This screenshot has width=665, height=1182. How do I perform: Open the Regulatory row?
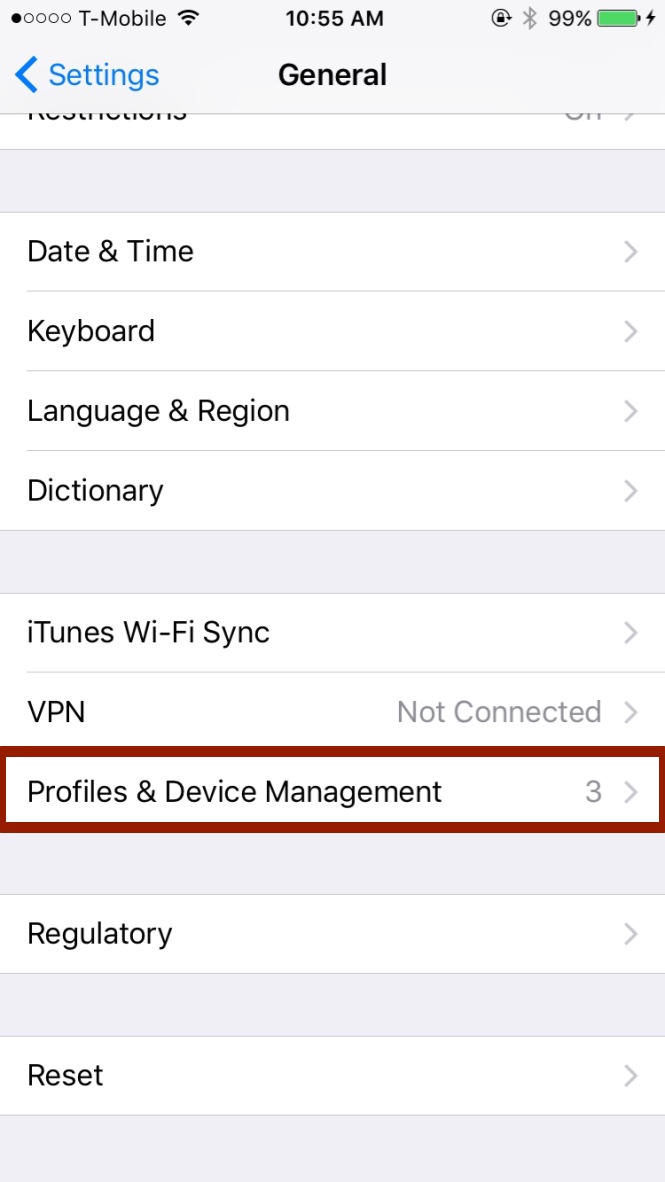click(x=332, y=933)
